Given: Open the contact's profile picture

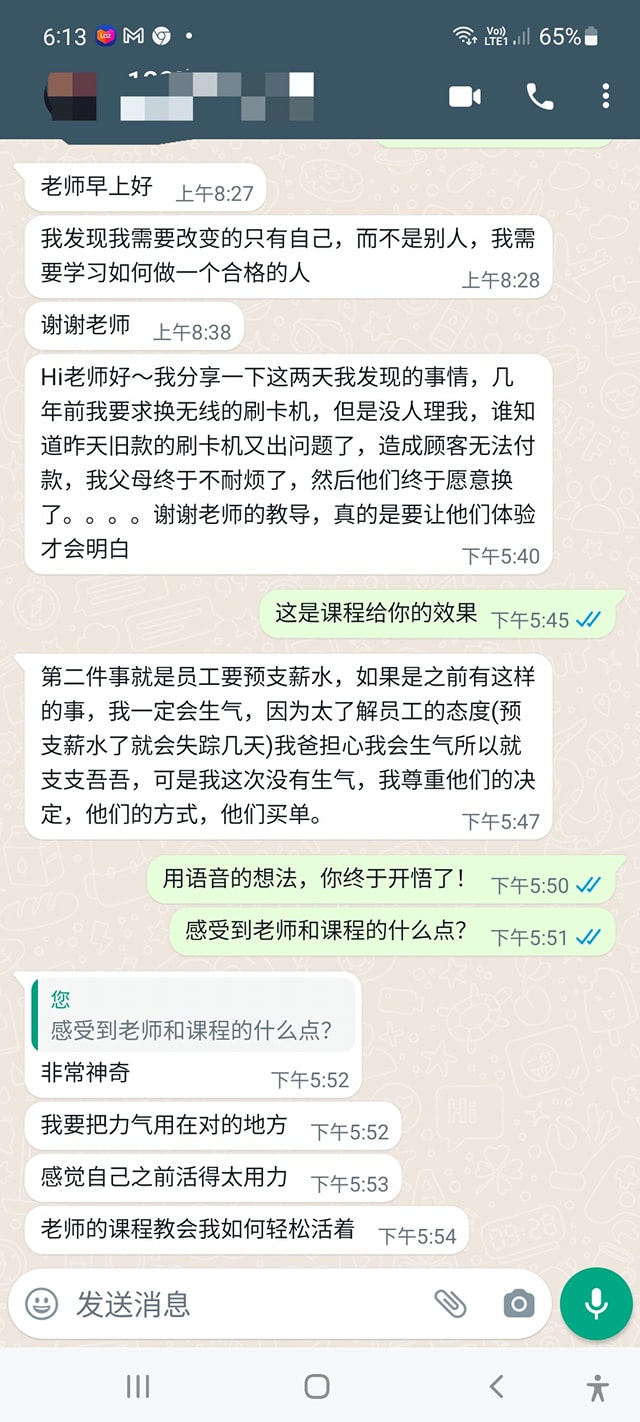Looking at the screenshot, I should pos(72,96).
